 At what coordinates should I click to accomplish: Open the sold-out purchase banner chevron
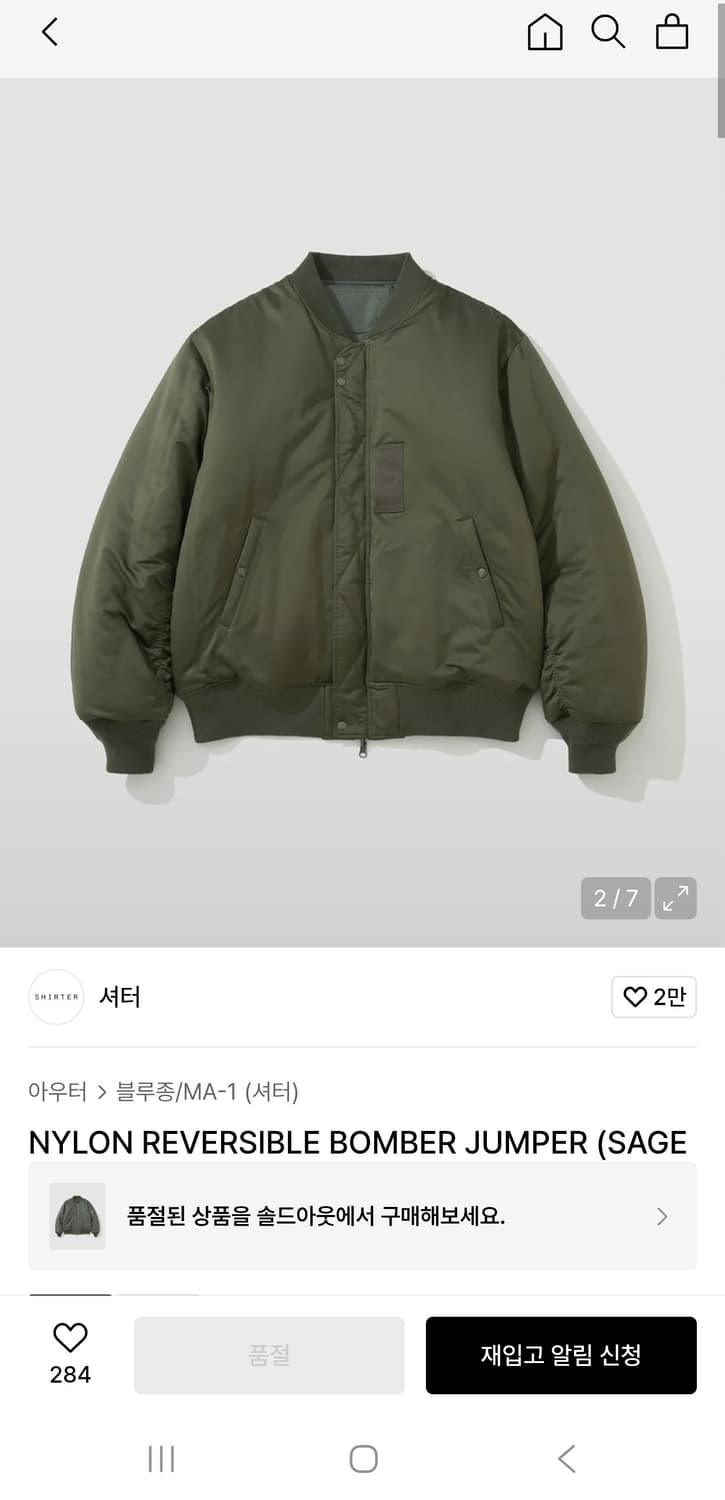coord(661,1216)
